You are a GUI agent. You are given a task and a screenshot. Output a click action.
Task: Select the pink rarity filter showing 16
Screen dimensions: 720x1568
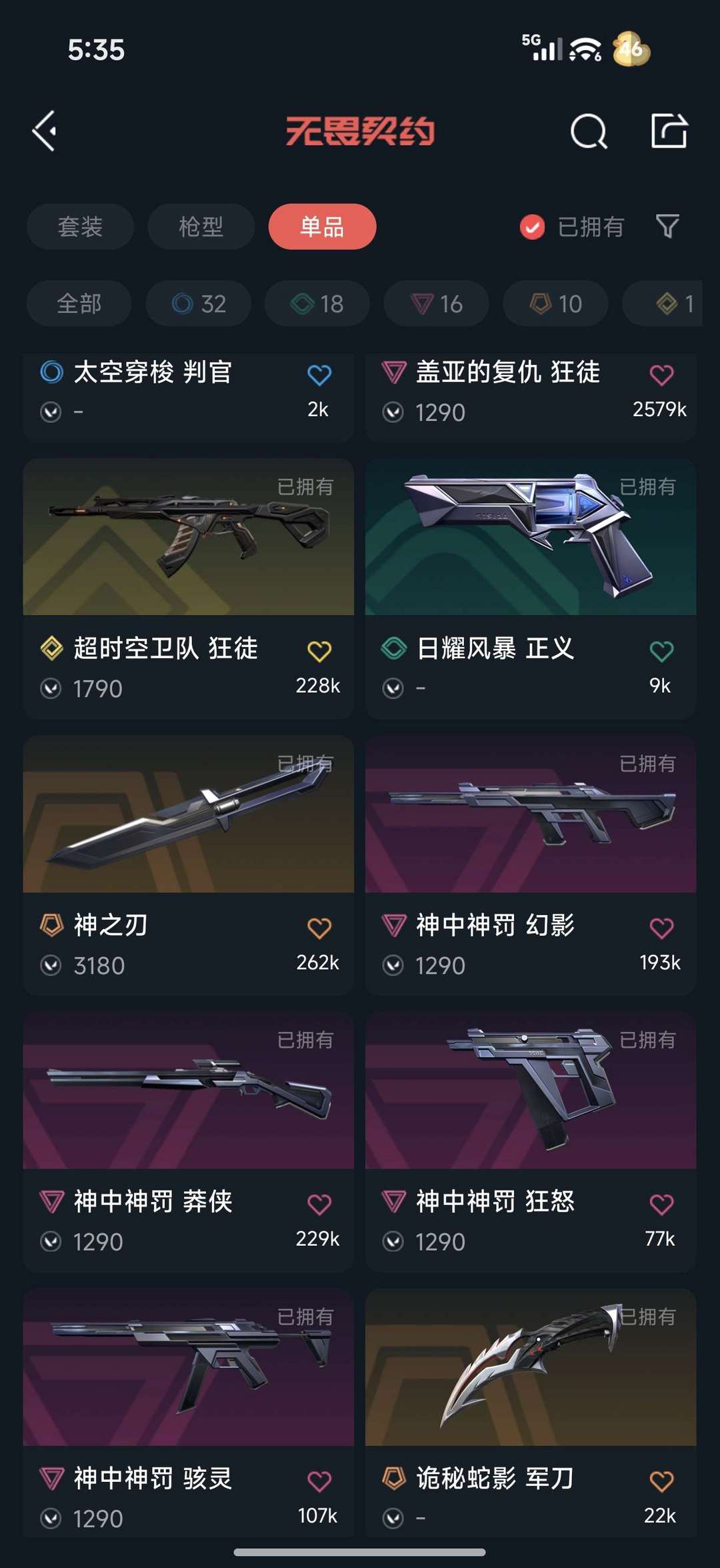coord(435,303)
